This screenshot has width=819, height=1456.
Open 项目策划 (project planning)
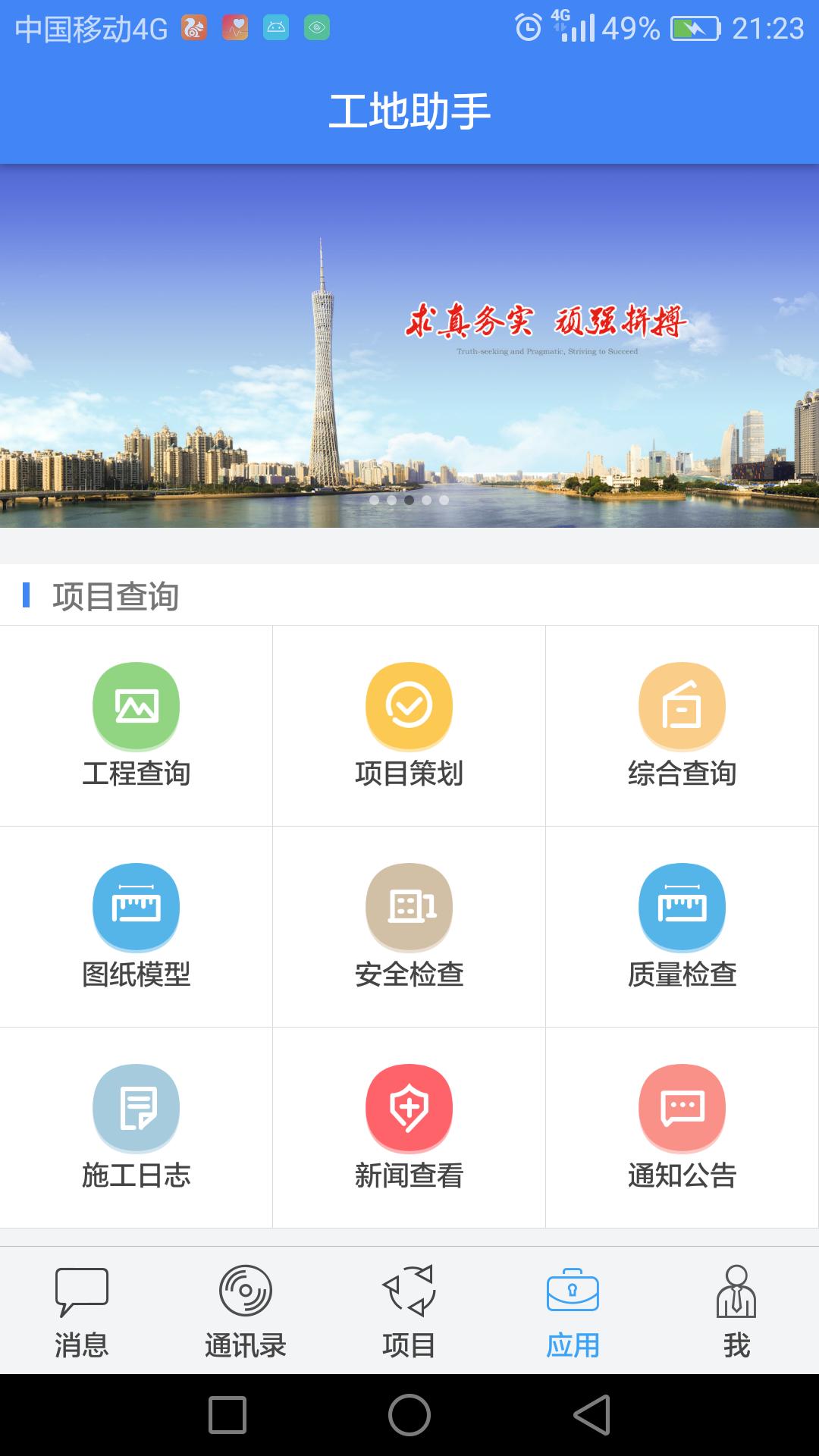[x=409, y=724]
